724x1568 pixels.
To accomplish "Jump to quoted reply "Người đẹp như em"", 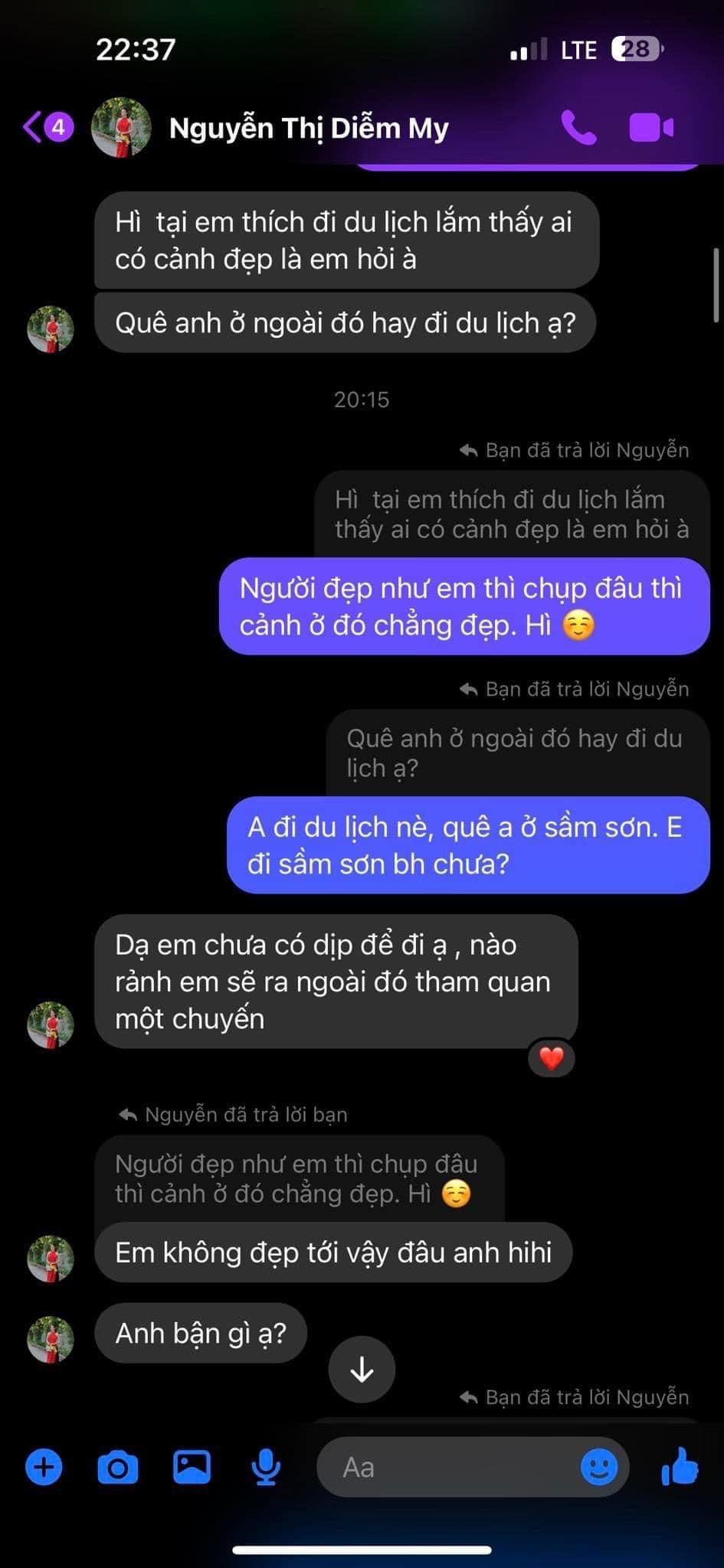I will tap(297, 1178).
